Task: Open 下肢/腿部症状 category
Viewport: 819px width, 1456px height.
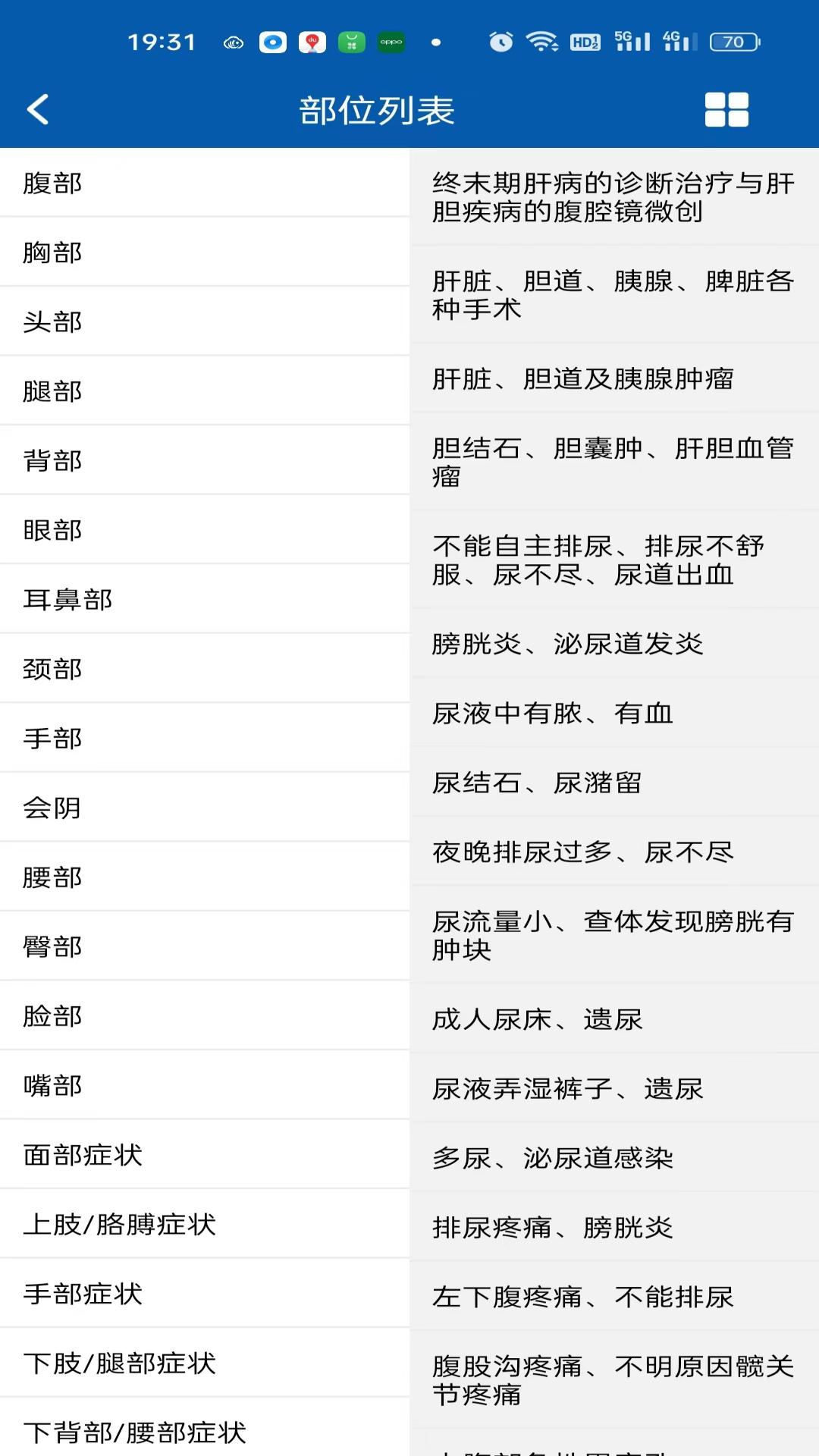Action: point(205,1363)
